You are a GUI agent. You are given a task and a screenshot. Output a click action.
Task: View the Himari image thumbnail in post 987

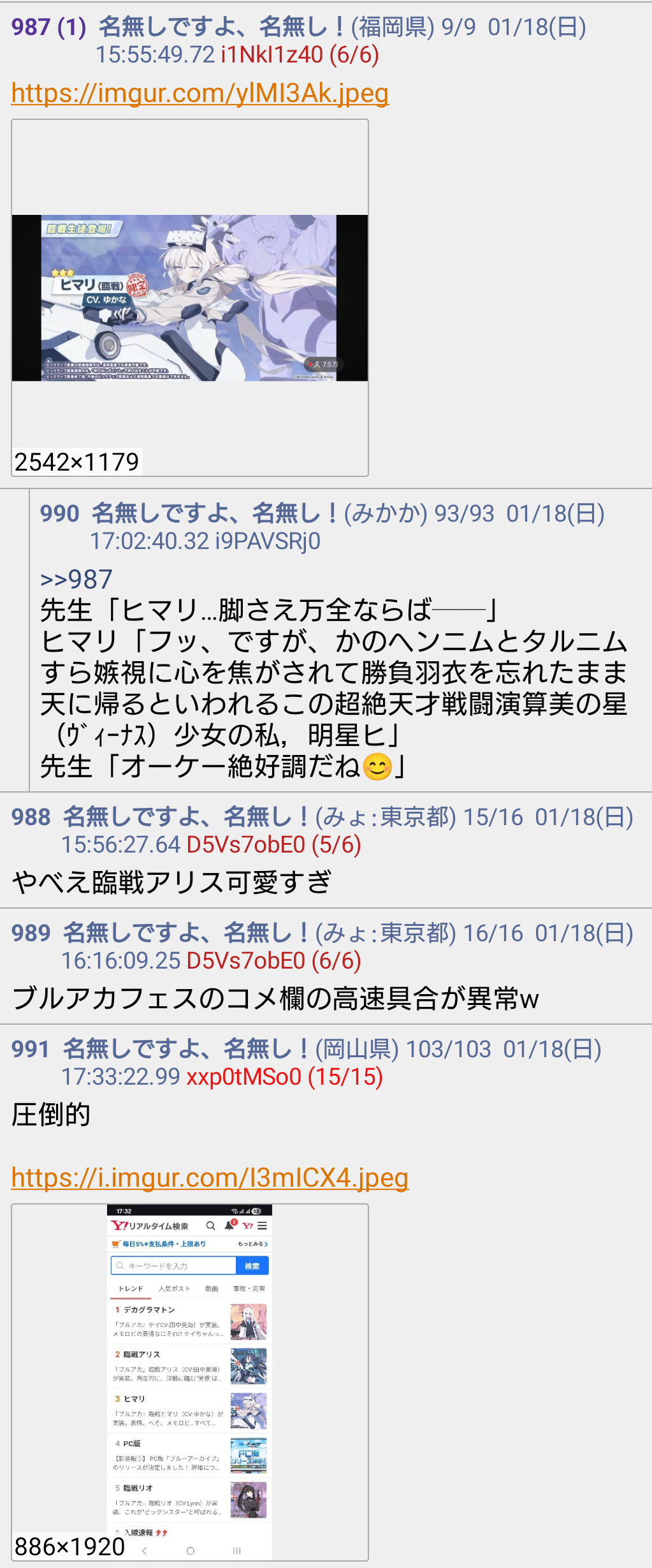tap(190, 298)
